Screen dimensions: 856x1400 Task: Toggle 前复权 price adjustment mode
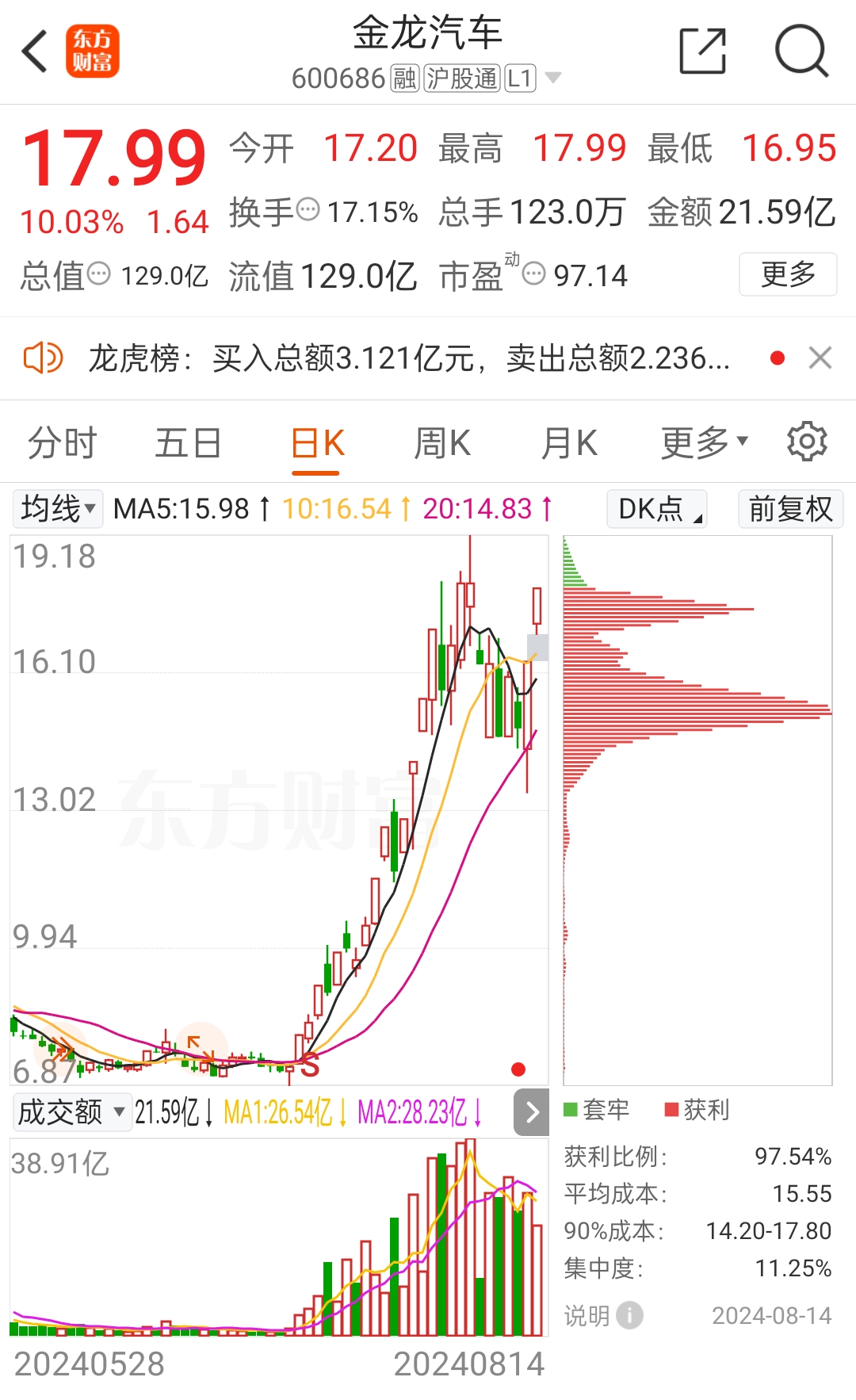click(789, 509)
